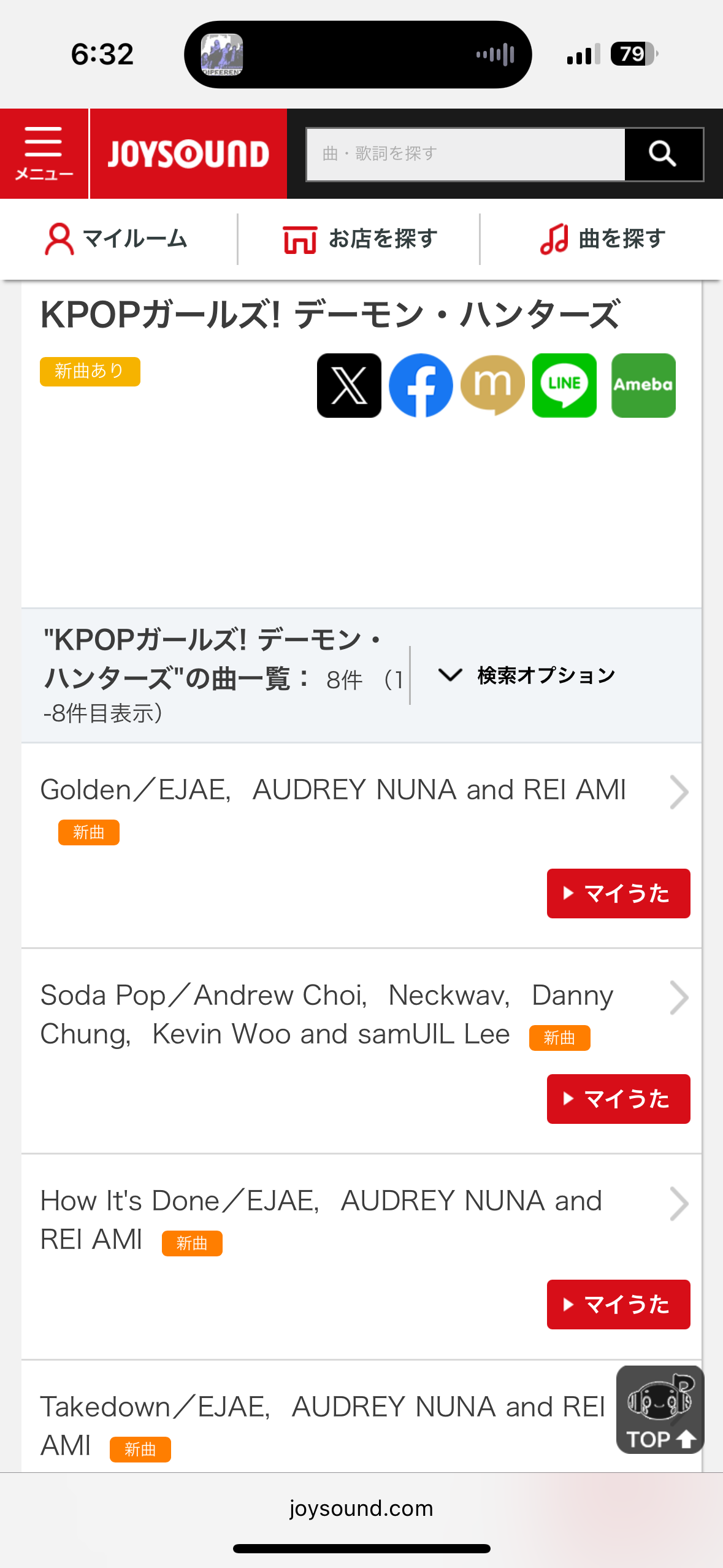Jump back to top with TOP button
Viewport: 723px width, 1568px height.
pos(660,1410)
